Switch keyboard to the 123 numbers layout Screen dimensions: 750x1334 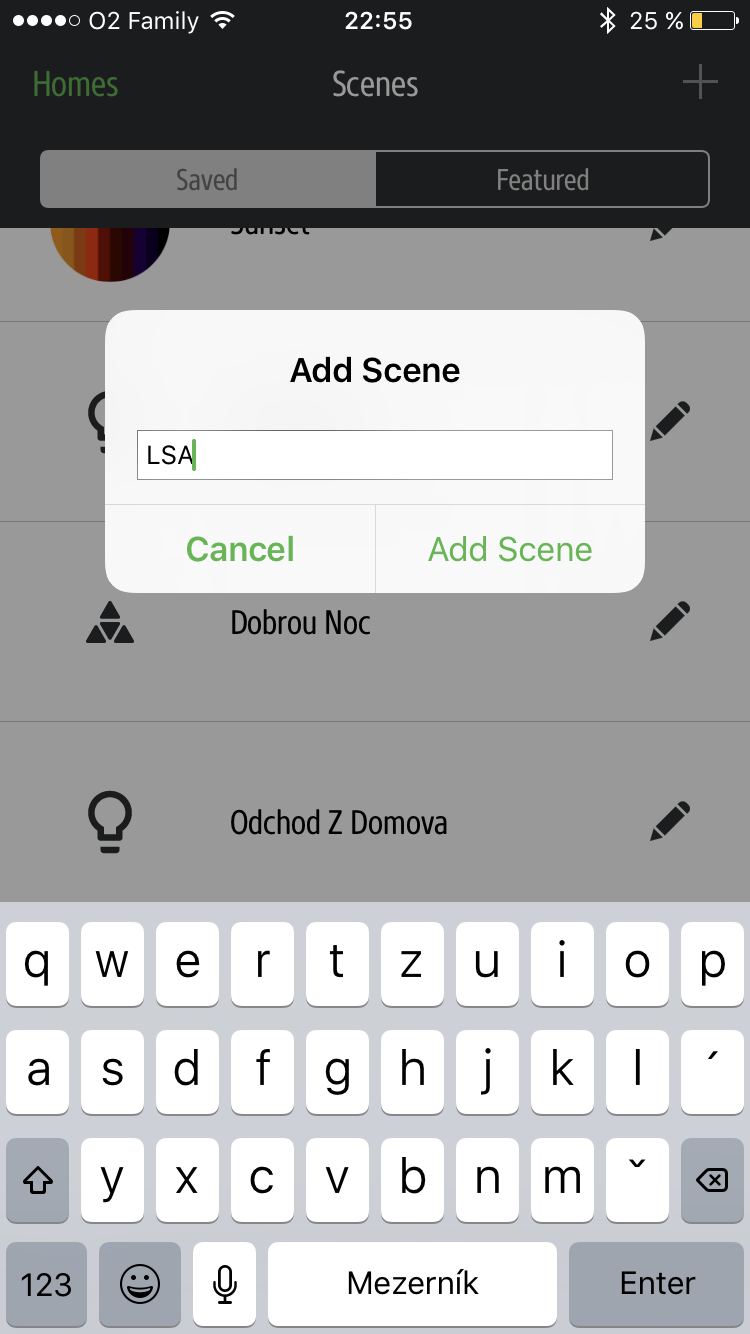(46, 1284)
